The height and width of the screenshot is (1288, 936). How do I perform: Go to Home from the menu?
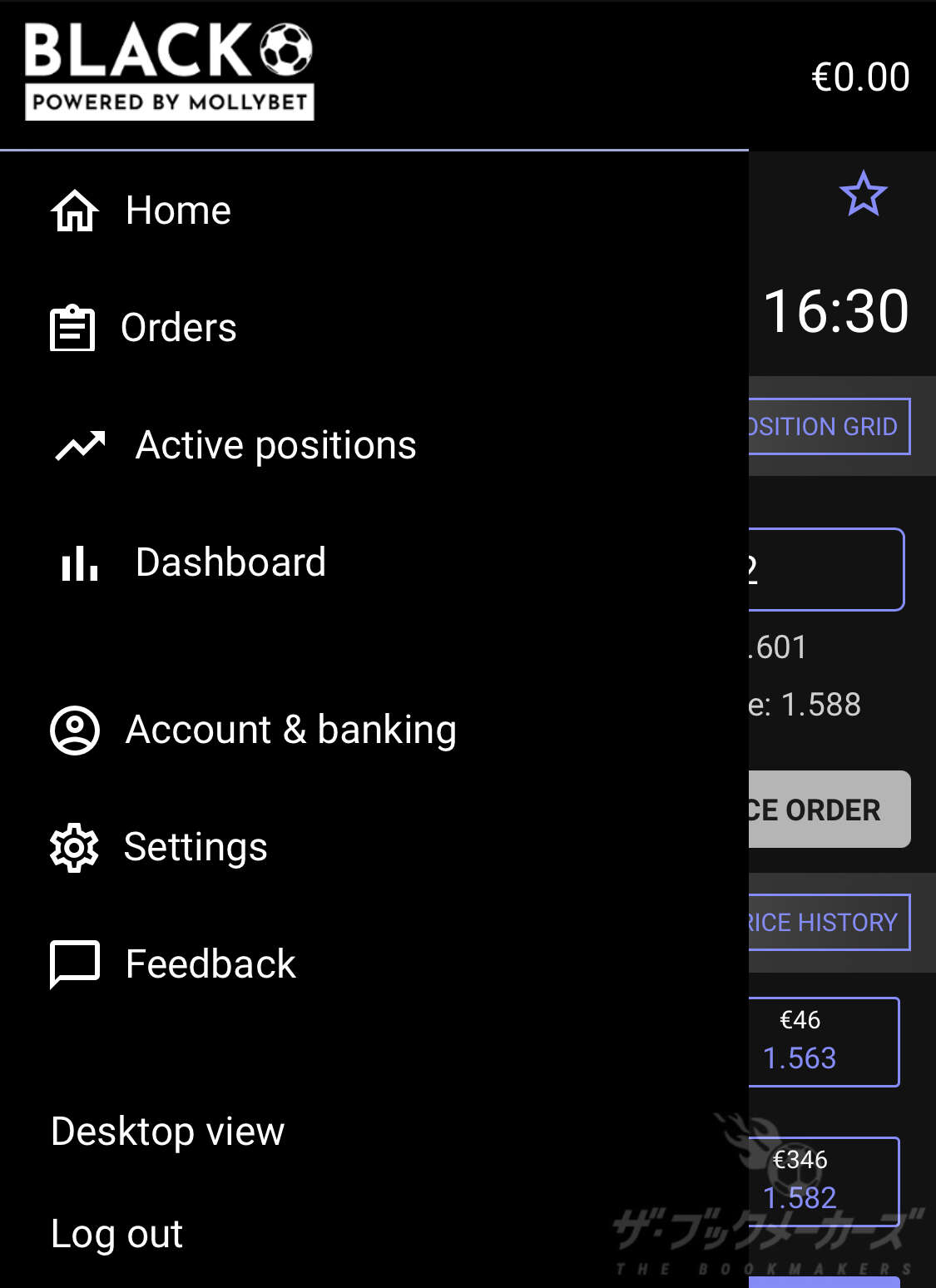177,211
